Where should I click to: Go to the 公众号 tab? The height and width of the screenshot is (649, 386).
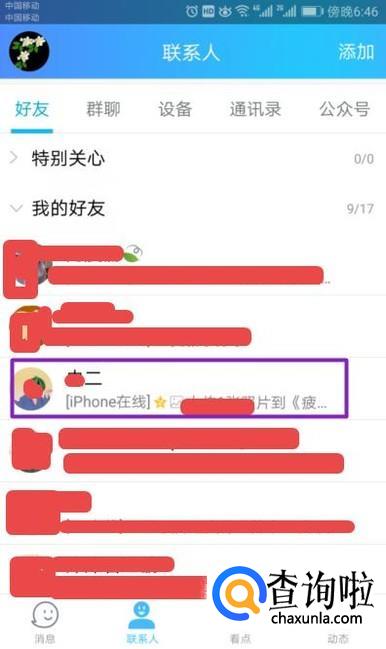click(x=344, y=109)
